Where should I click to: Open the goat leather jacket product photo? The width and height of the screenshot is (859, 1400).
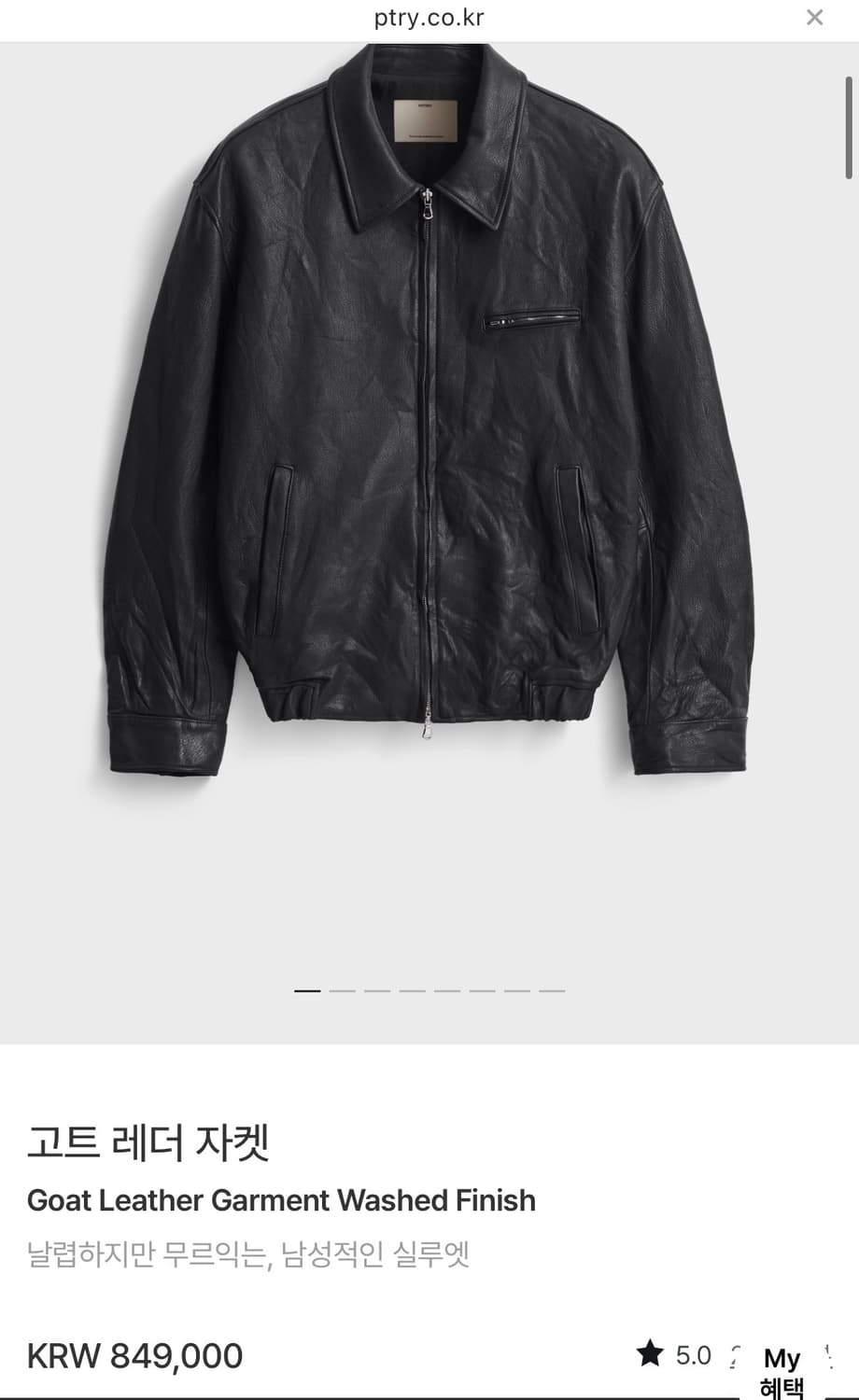click(x=428, y=420)
